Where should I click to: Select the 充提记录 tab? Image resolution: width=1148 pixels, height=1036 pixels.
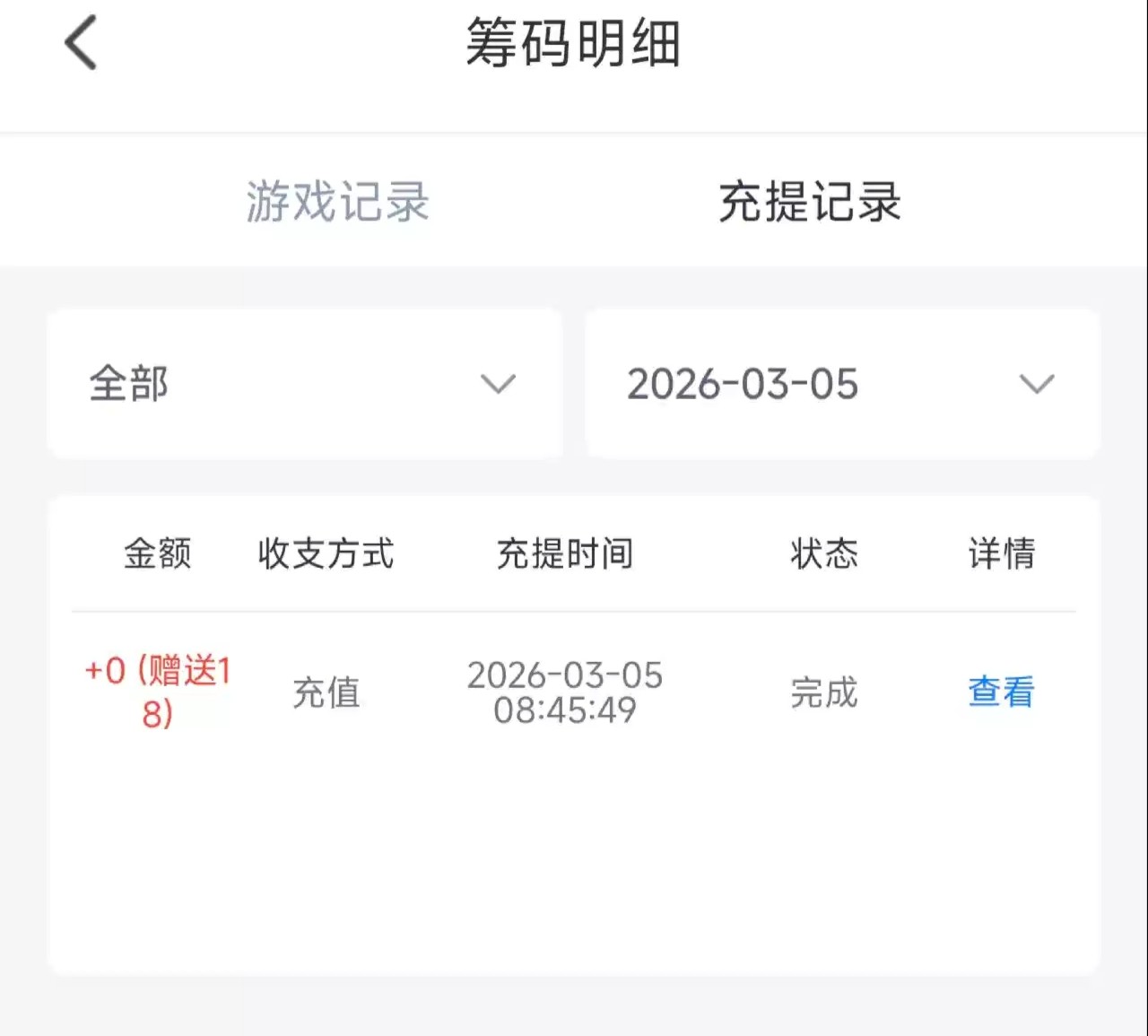tap(809, 201)
